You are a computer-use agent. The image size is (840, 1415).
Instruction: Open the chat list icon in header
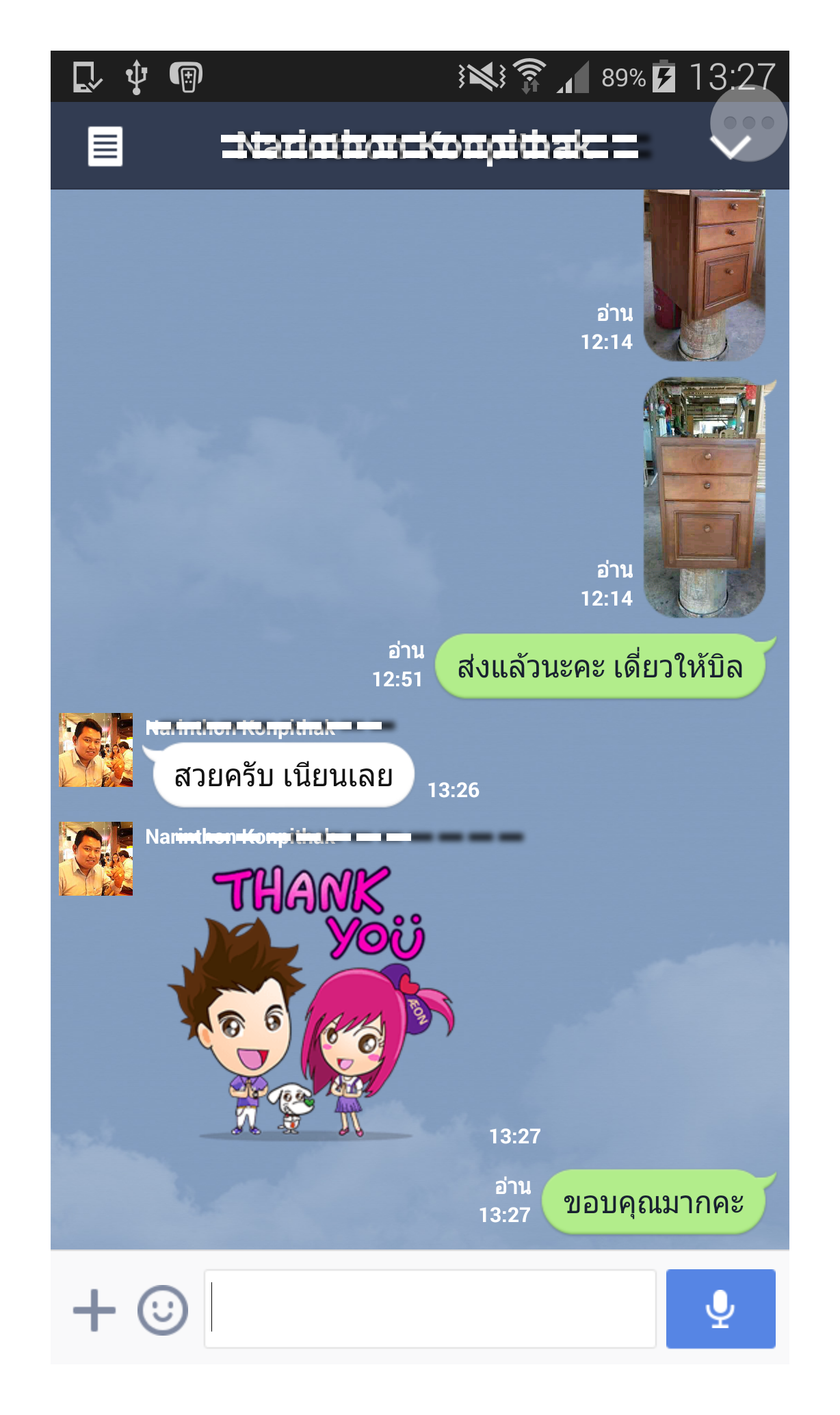(x=105, y=146)
